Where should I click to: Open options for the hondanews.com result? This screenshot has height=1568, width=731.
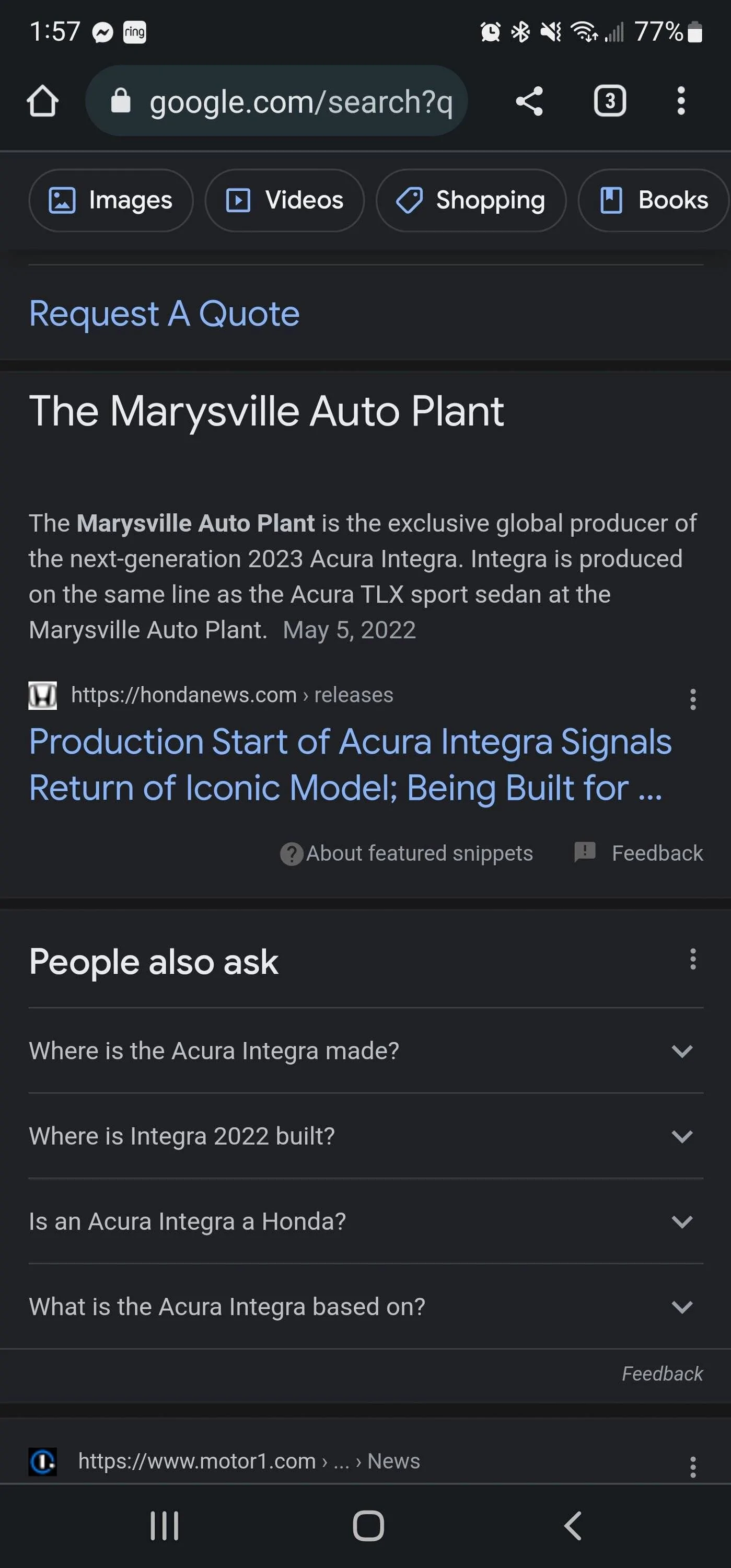(693, 700)
